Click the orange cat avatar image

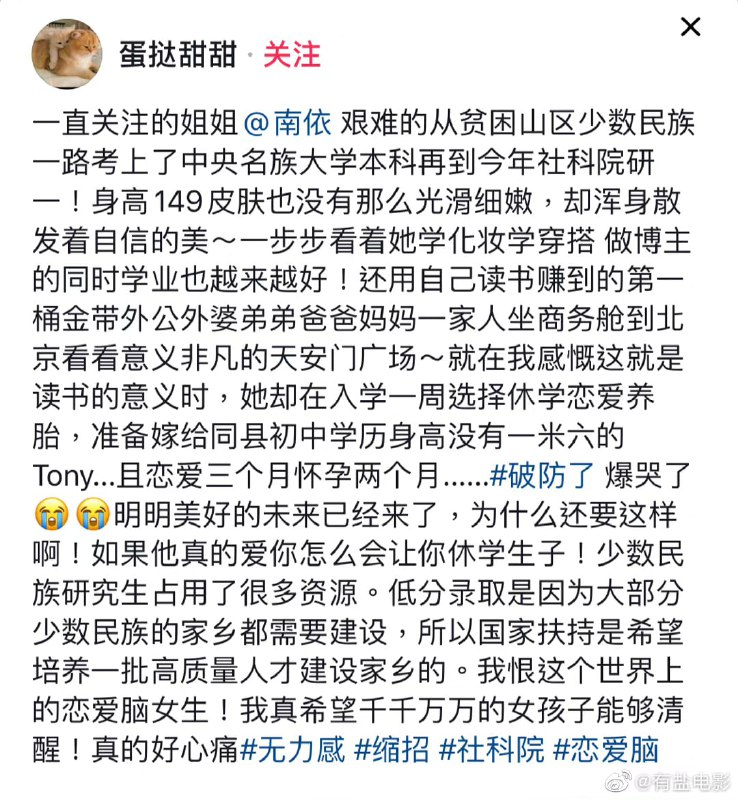[x=68, y=55]
